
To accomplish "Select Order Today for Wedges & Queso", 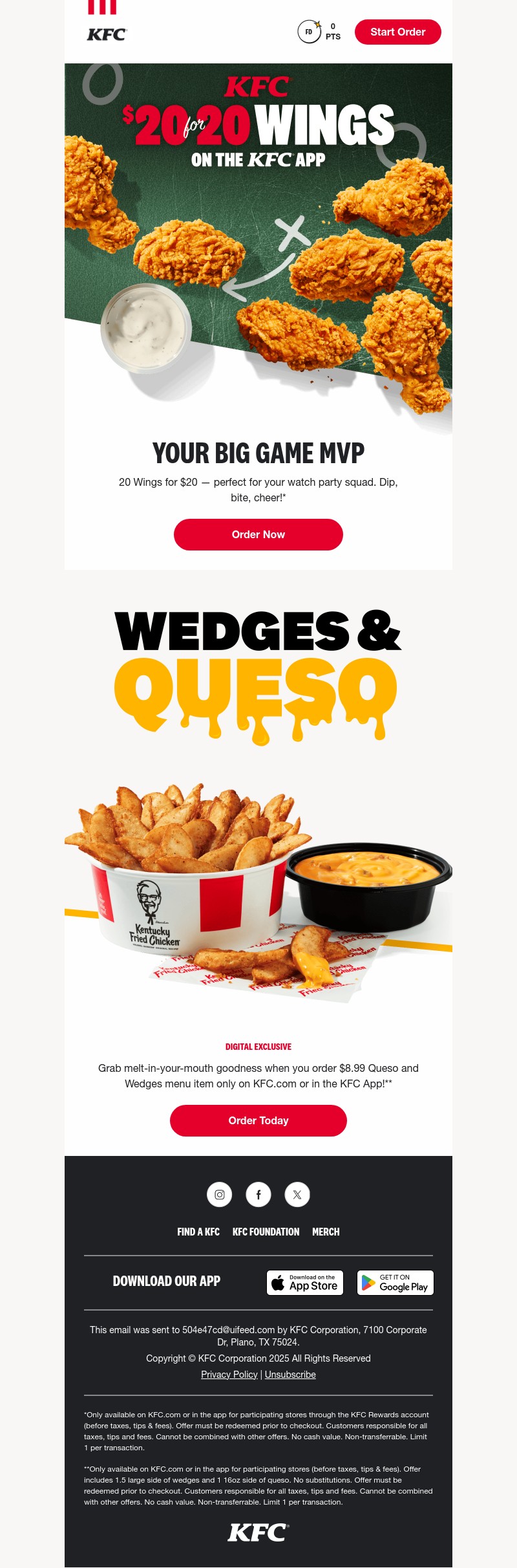I will pyautogui.click(x=258, y=1120).
